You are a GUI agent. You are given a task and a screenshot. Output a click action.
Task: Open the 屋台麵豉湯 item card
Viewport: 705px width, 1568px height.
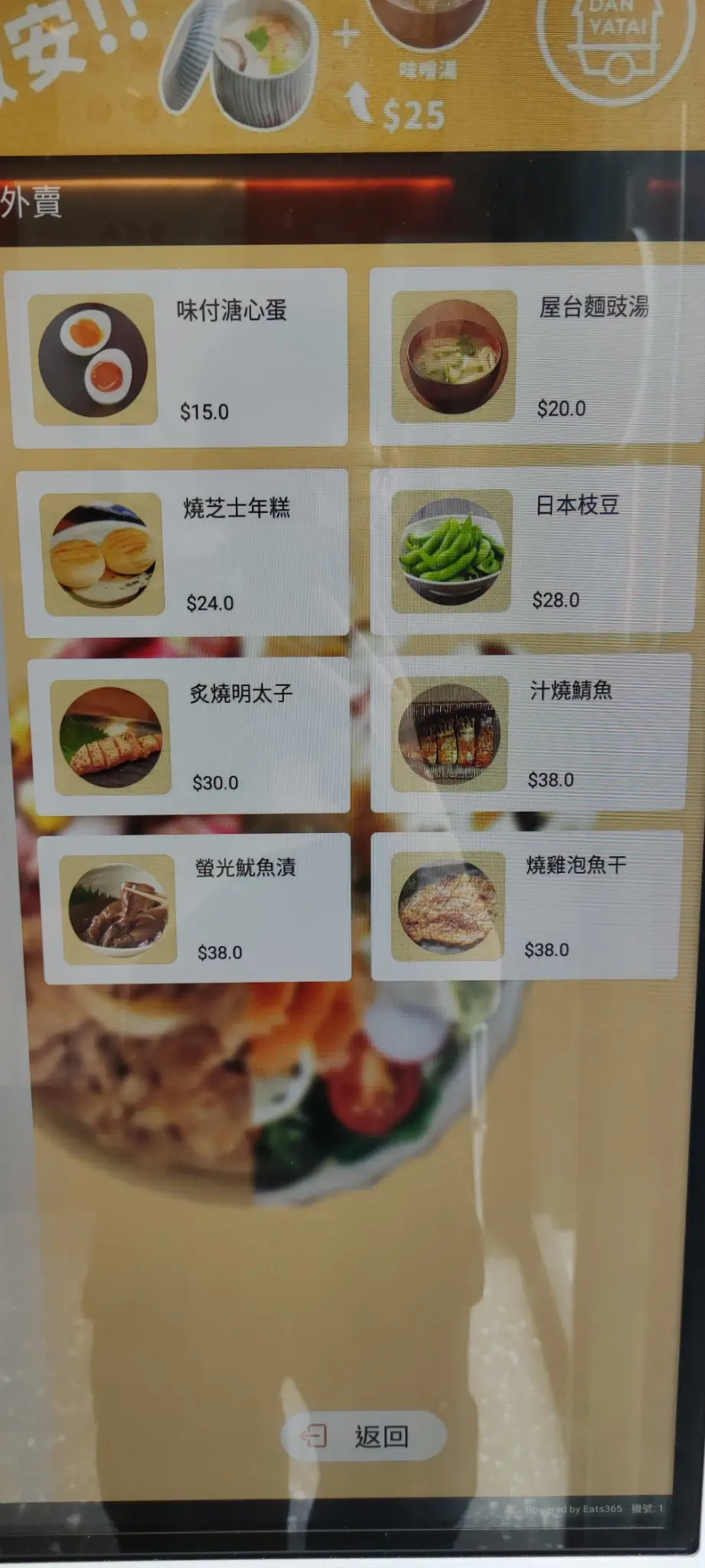(536, 356)
